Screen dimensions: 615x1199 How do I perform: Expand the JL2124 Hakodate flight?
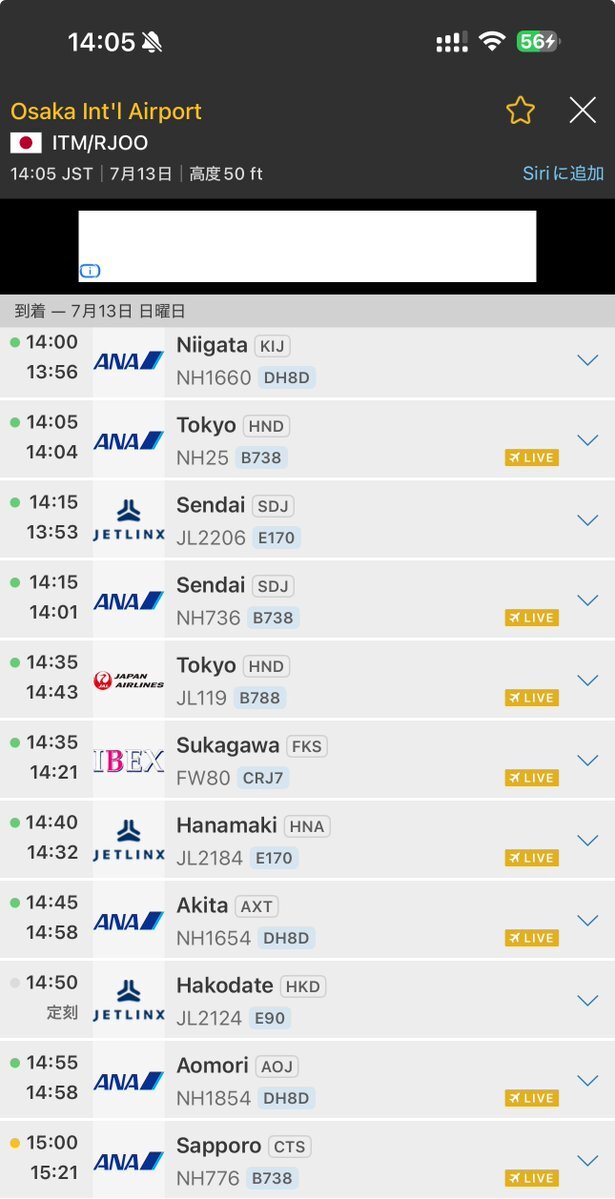click(587, 1000)
